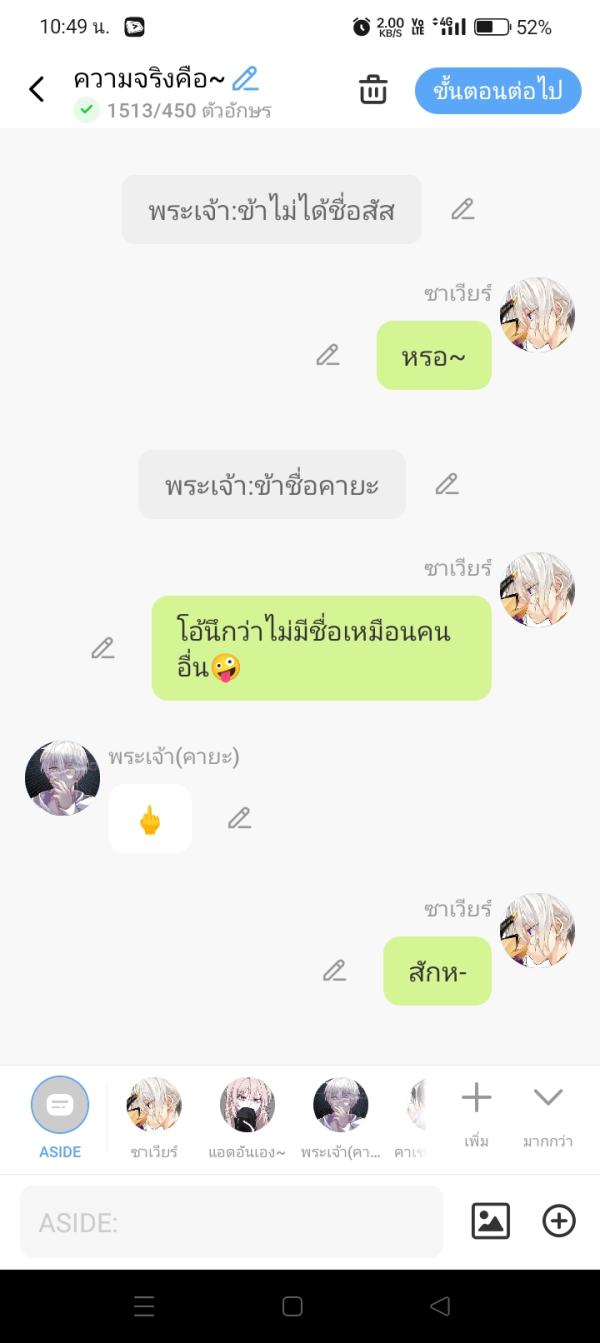Focus the ASIDE text input field
600x1343 pixels.
pos(231,1221)
